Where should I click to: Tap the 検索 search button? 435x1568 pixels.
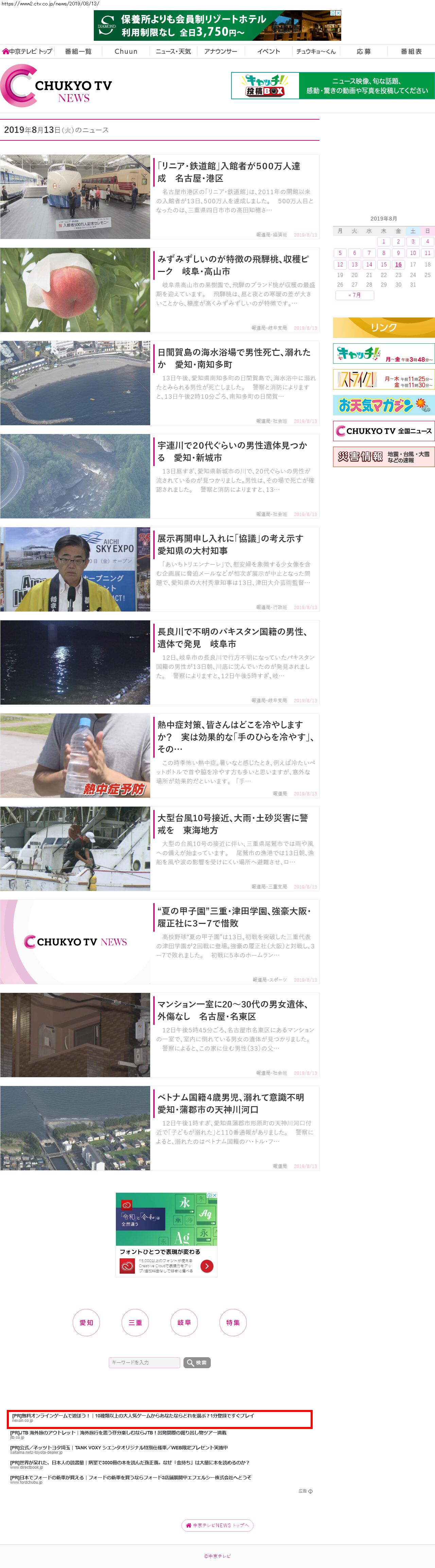(x=197, y=1362)
